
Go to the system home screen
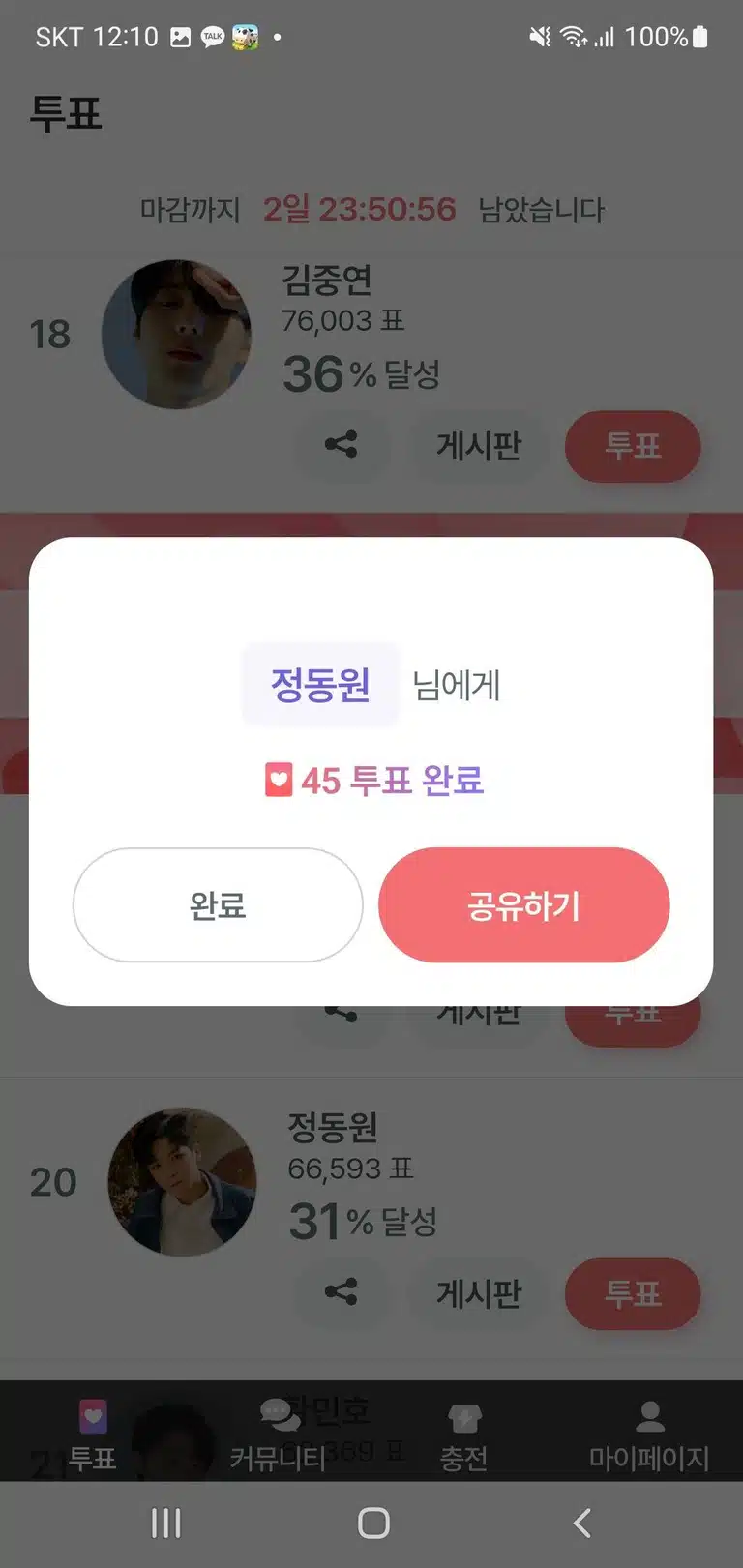373,1523
